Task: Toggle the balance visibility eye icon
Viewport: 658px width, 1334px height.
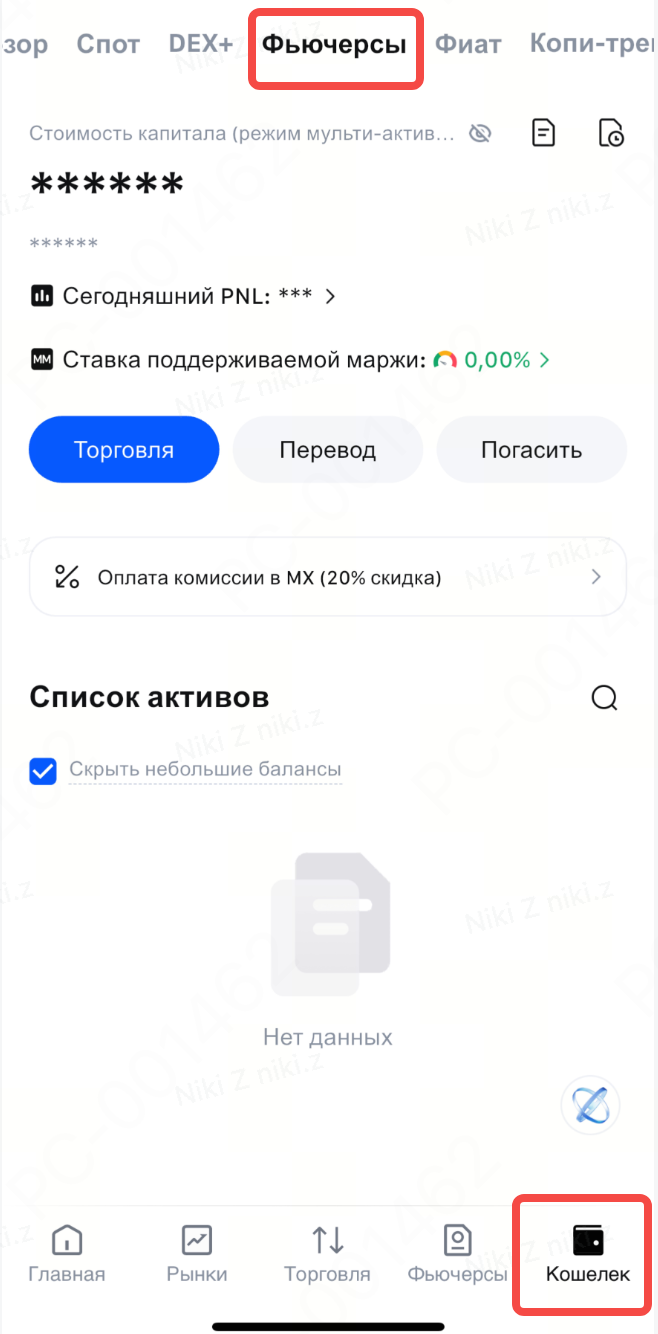Action: pyautogui.click(x=481, y=134)
